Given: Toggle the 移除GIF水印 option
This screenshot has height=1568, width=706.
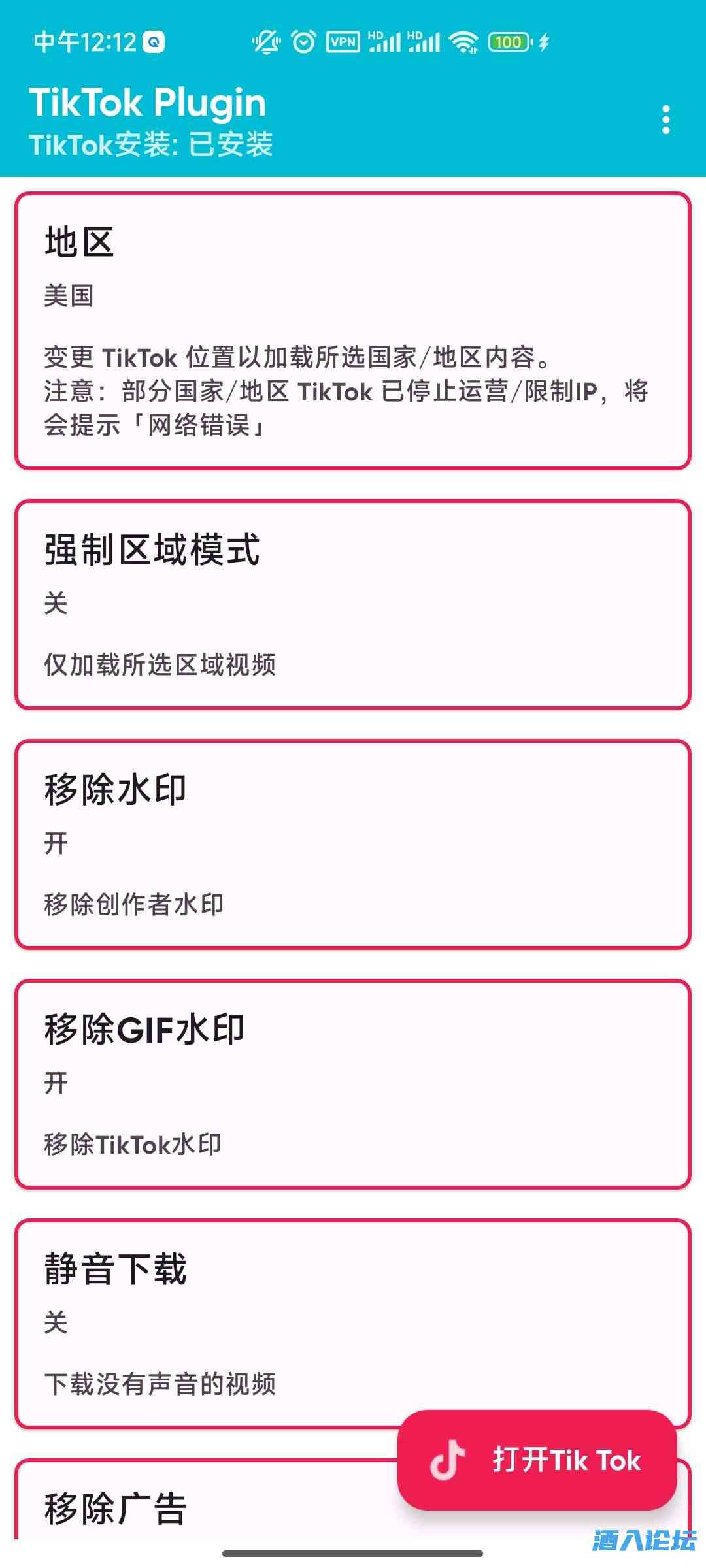Looking at the screenshot, I should [353, 1084].
